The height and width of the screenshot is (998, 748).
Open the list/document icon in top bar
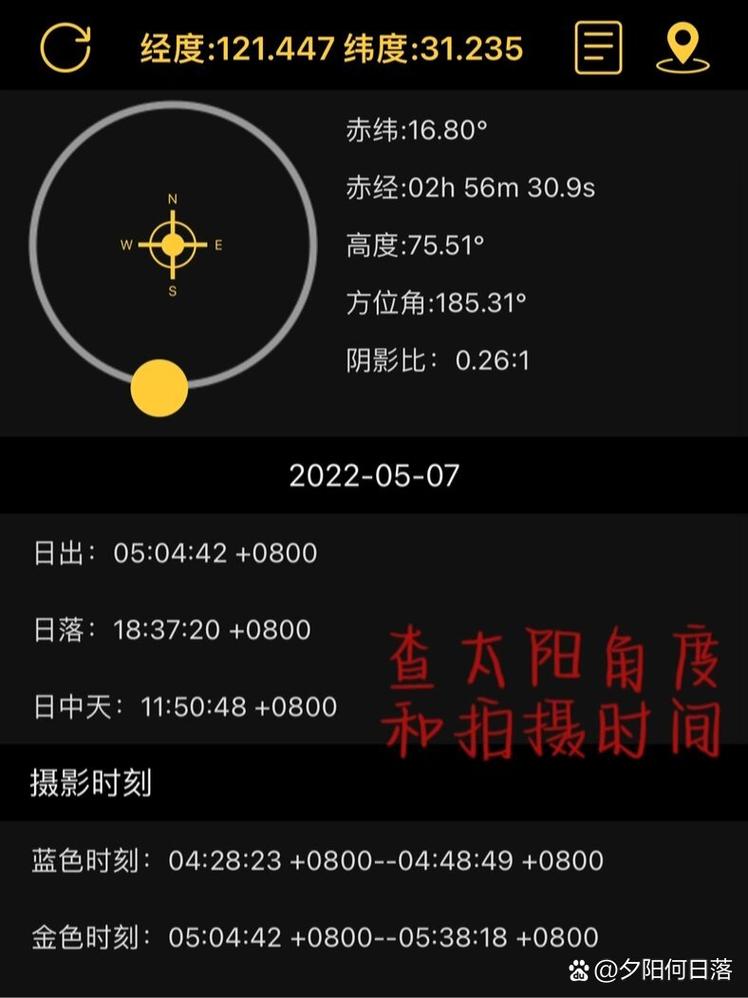597,48
